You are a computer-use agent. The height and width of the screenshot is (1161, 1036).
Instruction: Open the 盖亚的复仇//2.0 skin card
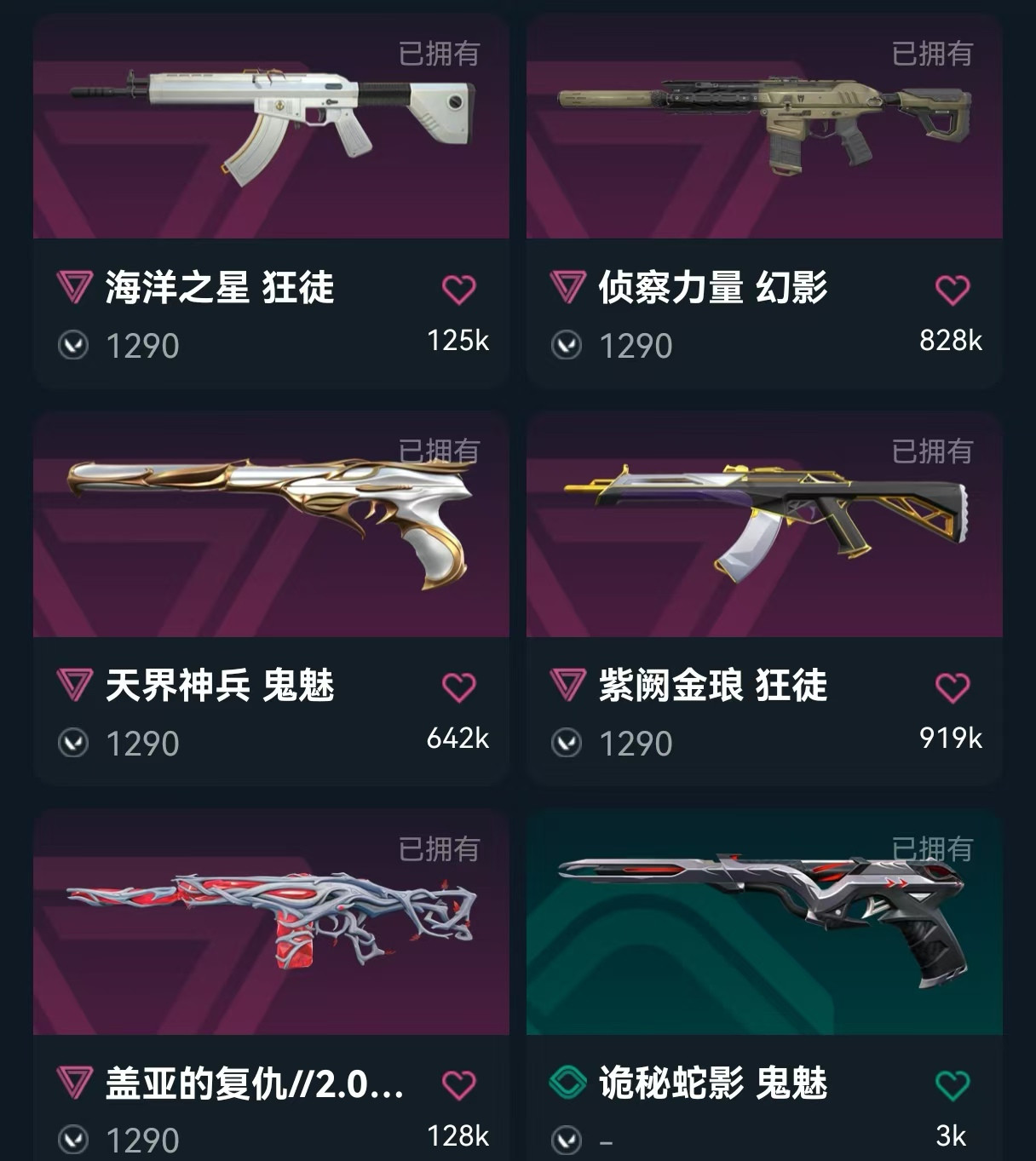click(271, 923)
